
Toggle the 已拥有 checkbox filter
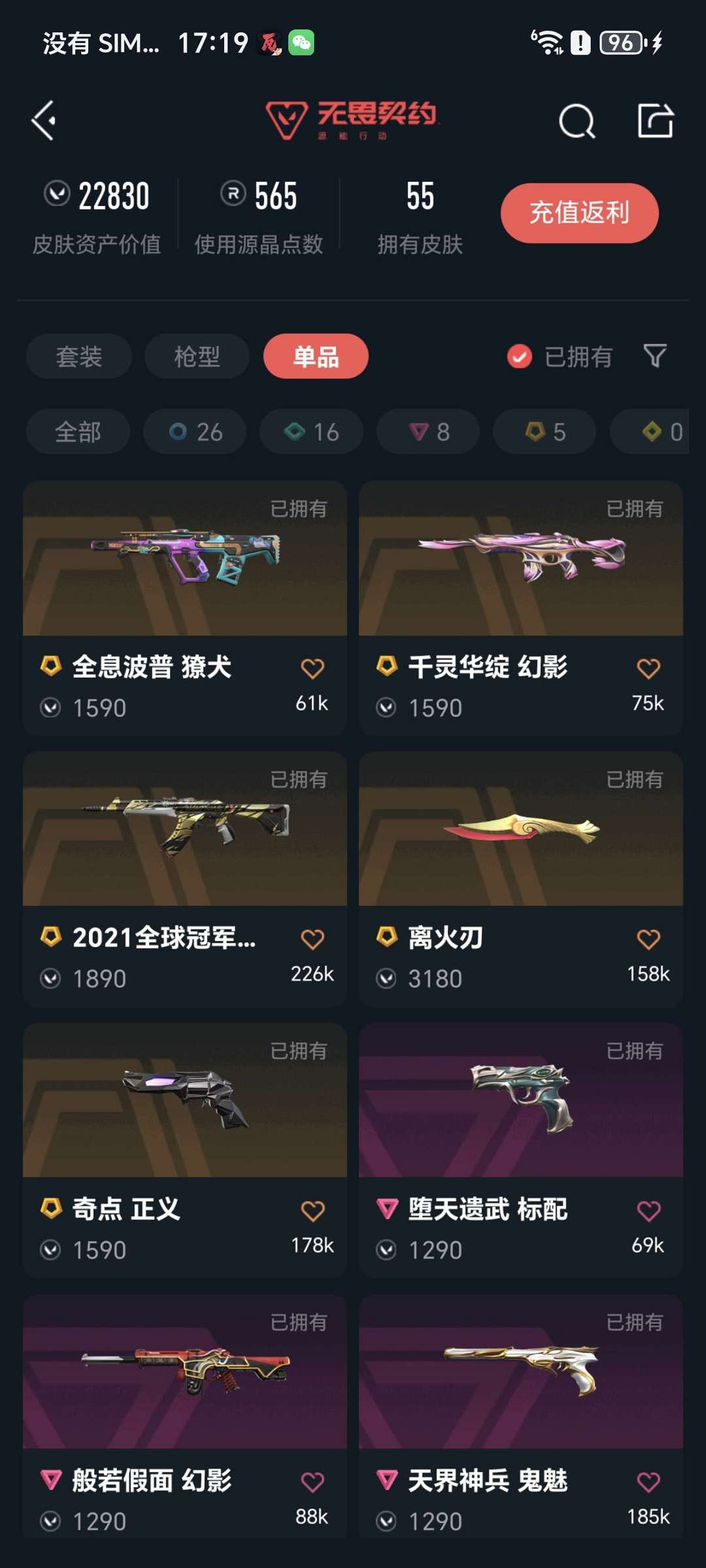pos(560,356)
